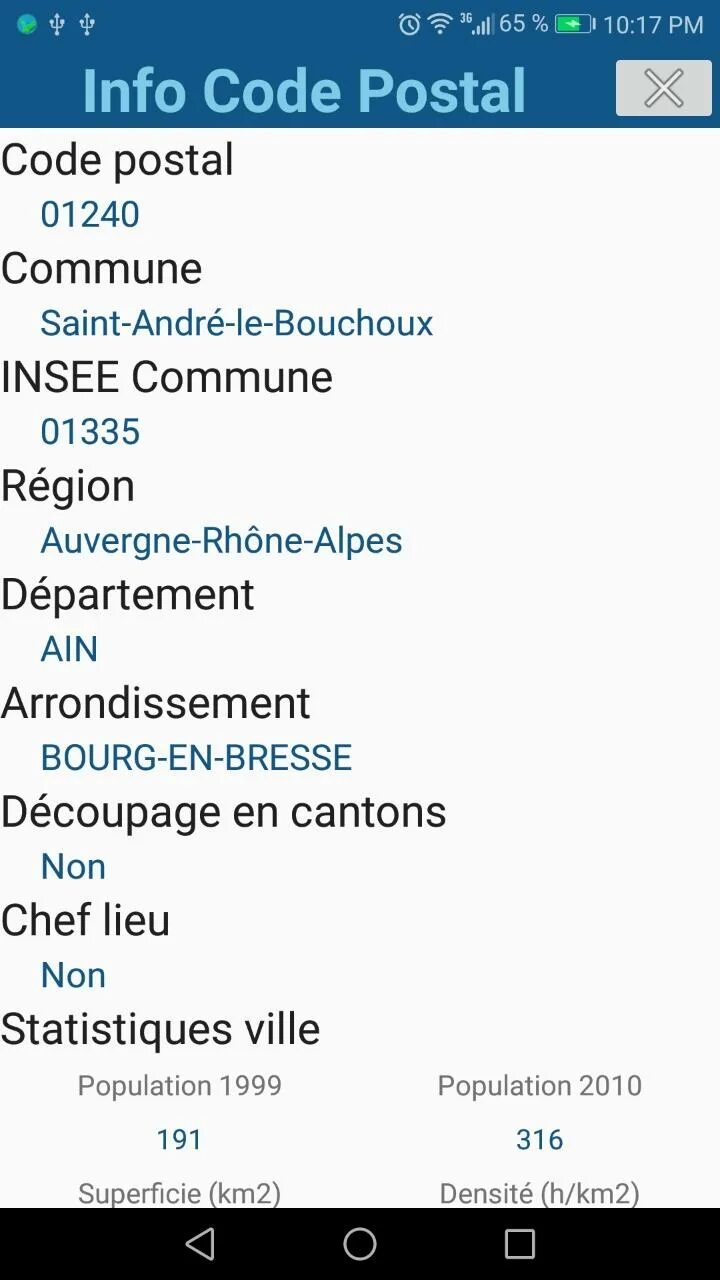Go back using the navigation bar
This screenshot has width=720, height=1280.
[x=200, y=1243]
